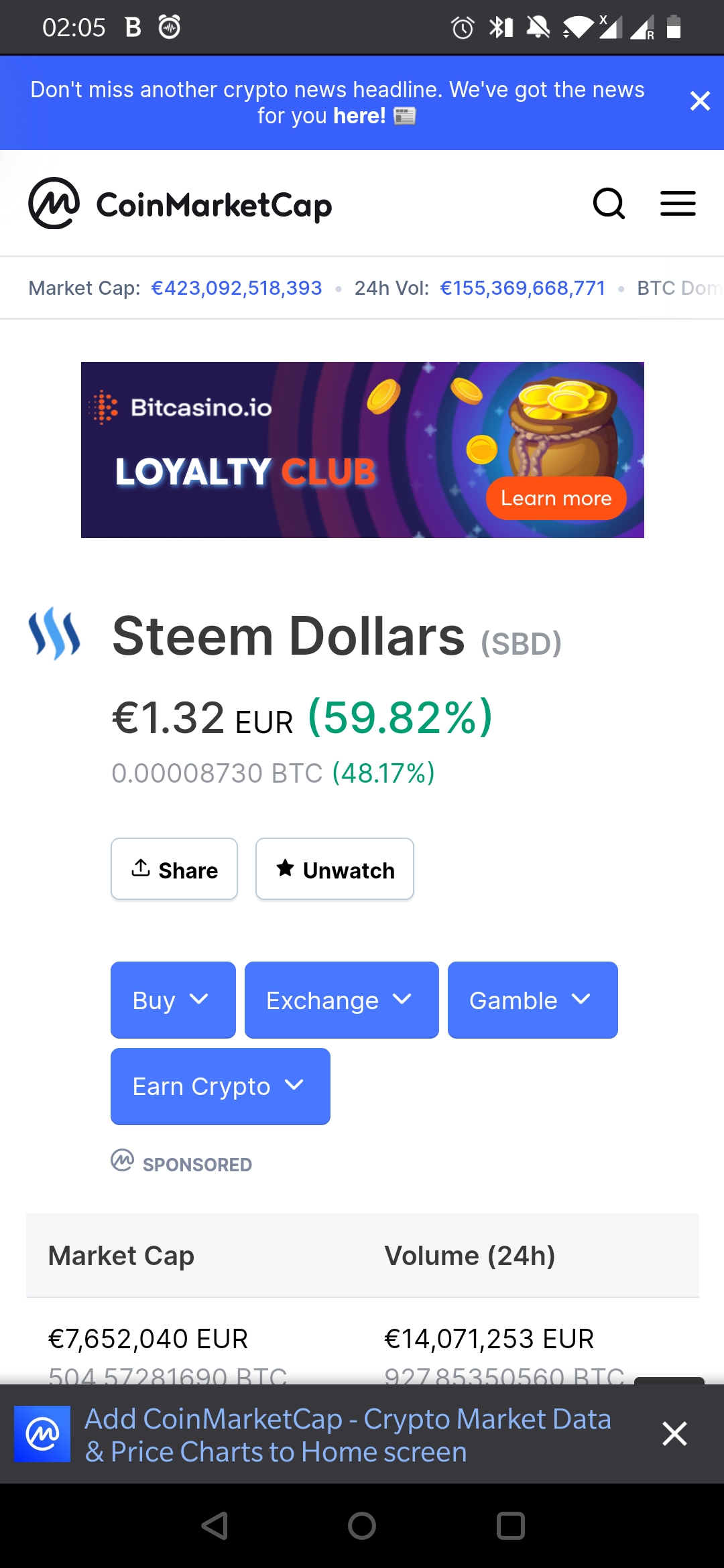Share Steem Dollars page
Screen dimensions: 724x1568
click(x=174, y=869)
